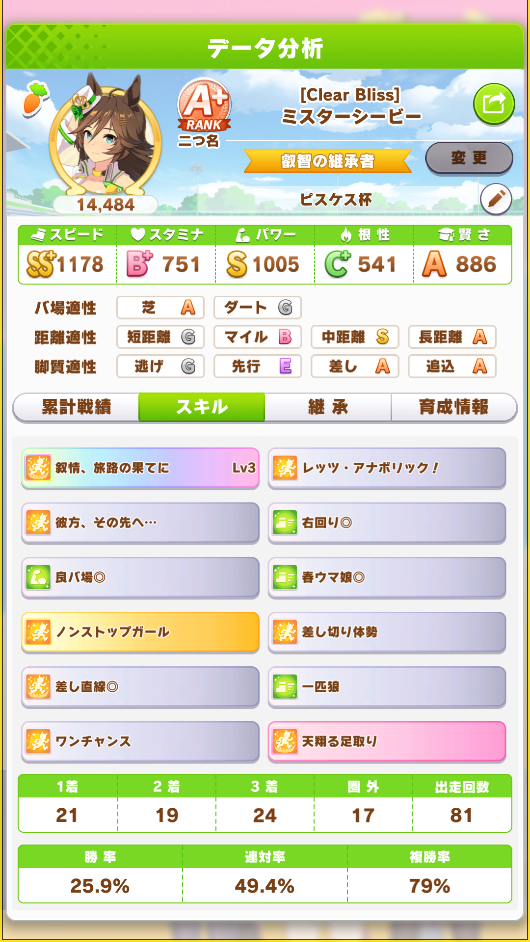Select the スキル tab
The height and width of the screenshot is (942, 530).
pyautogui.click(x=202, y=407)
